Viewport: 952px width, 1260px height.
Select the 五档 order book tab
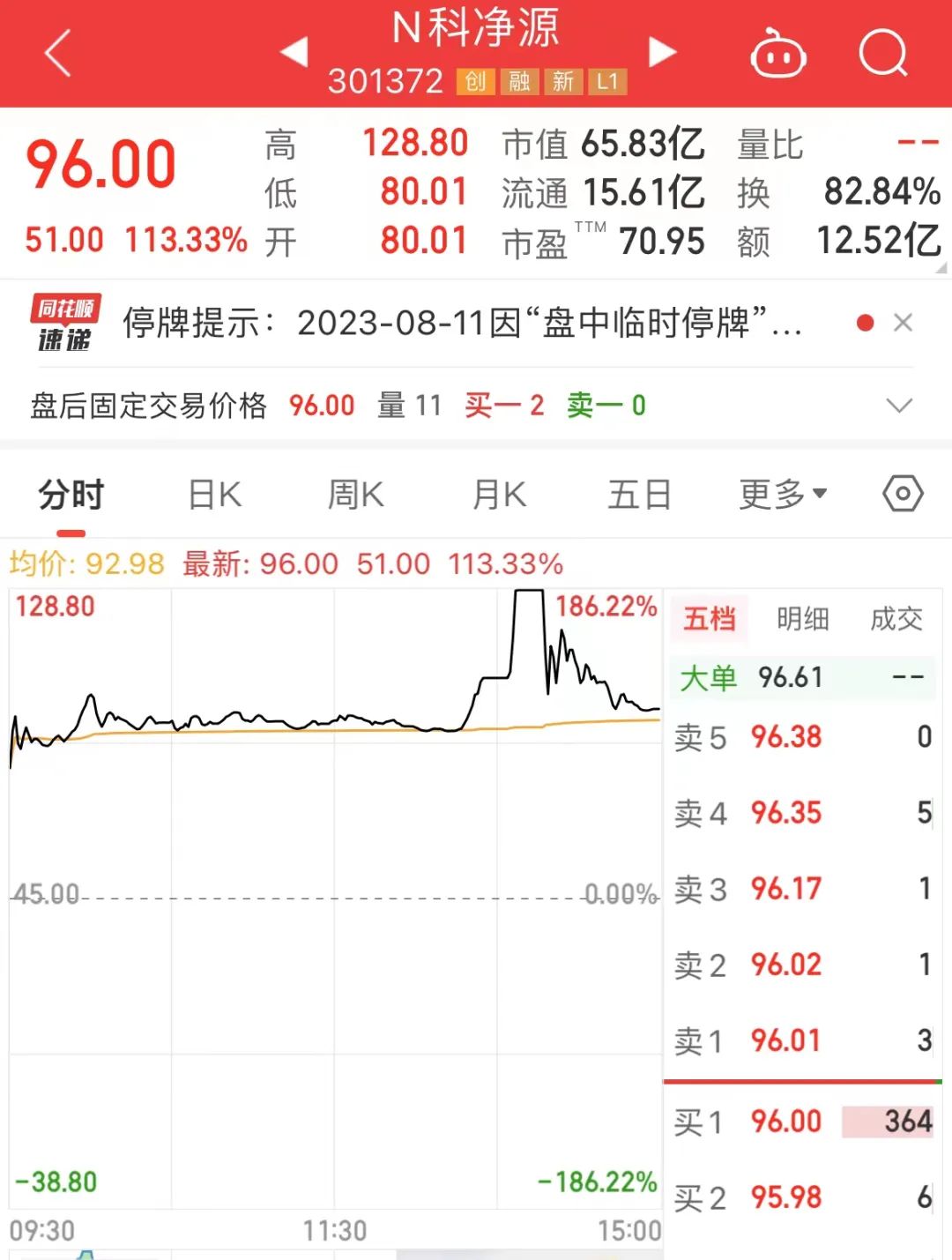tap(710, 619)
